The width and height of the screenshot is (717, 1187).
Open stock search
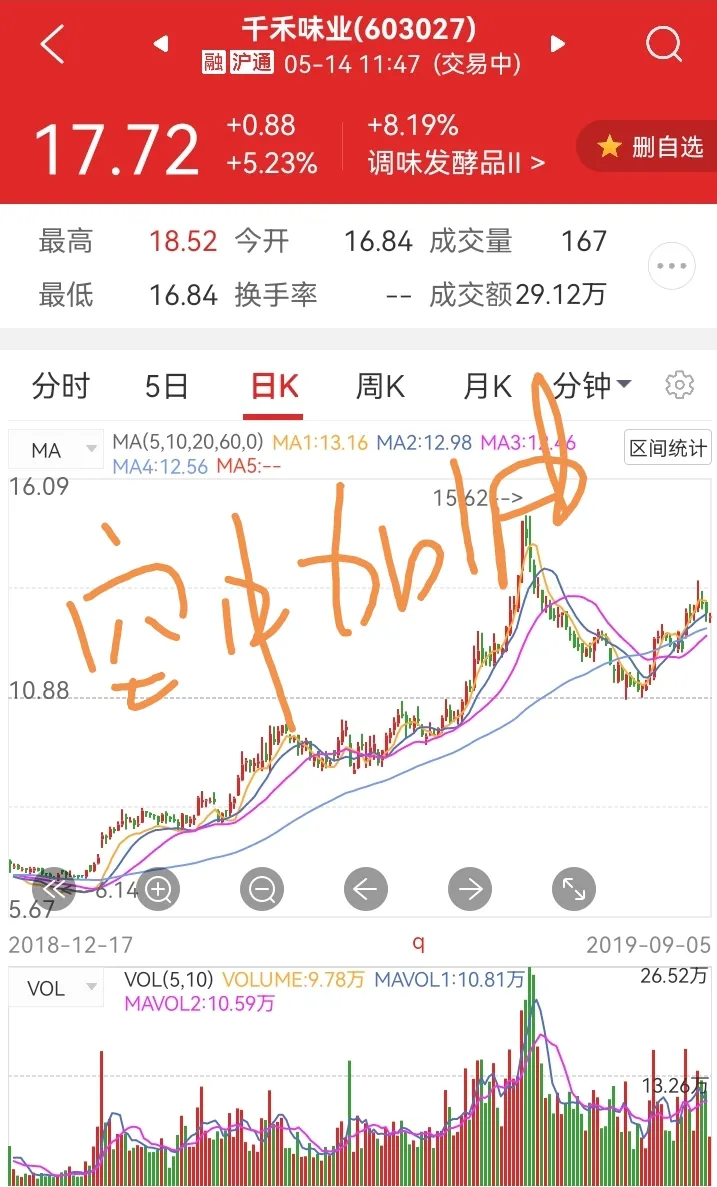click(x=663, y=45)
